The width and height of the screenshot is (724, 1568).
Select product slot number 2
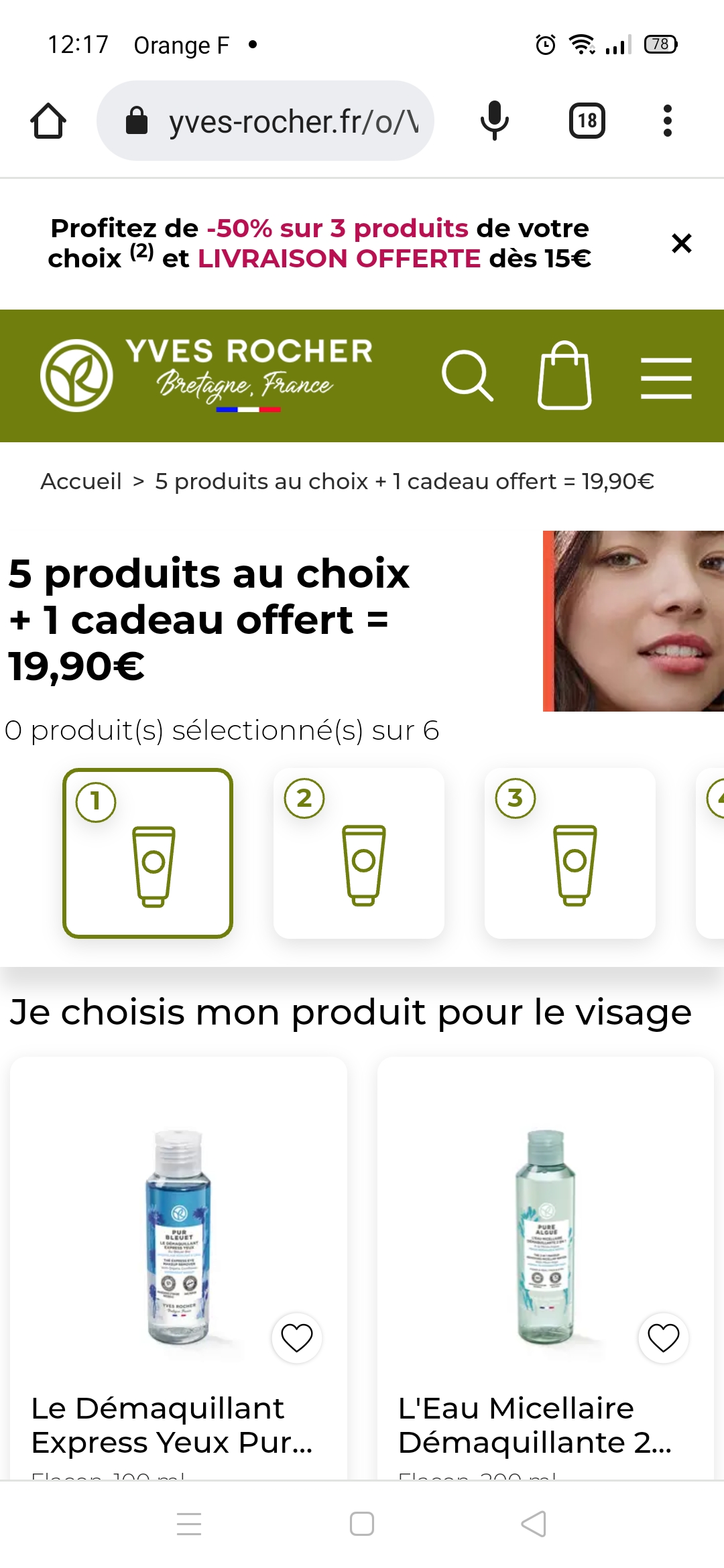click(359, 853)
